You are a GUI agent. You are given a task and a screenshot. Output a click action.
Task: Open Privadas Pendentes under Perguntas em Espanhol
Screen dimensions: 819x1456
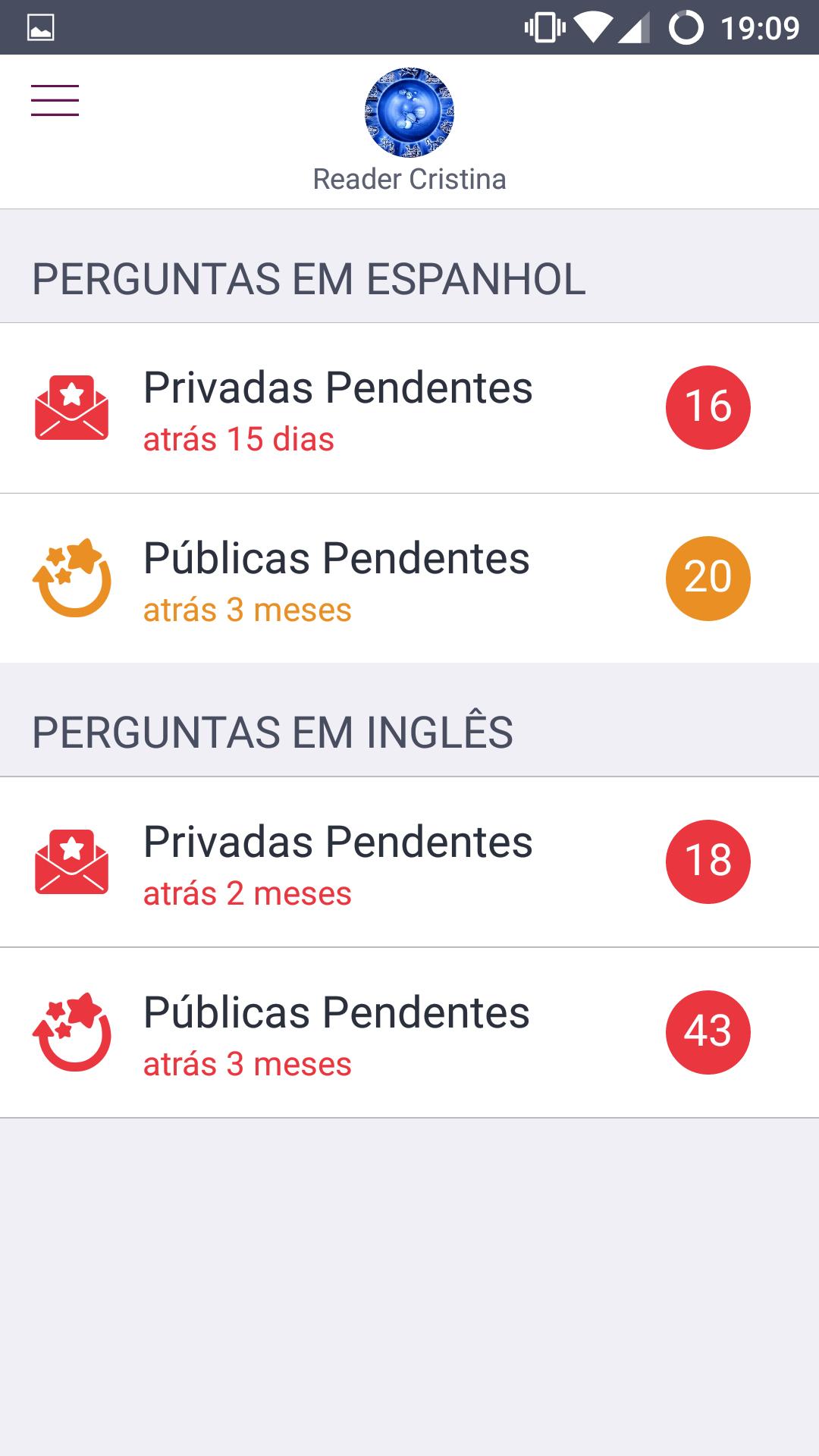(x=409, y=408)
